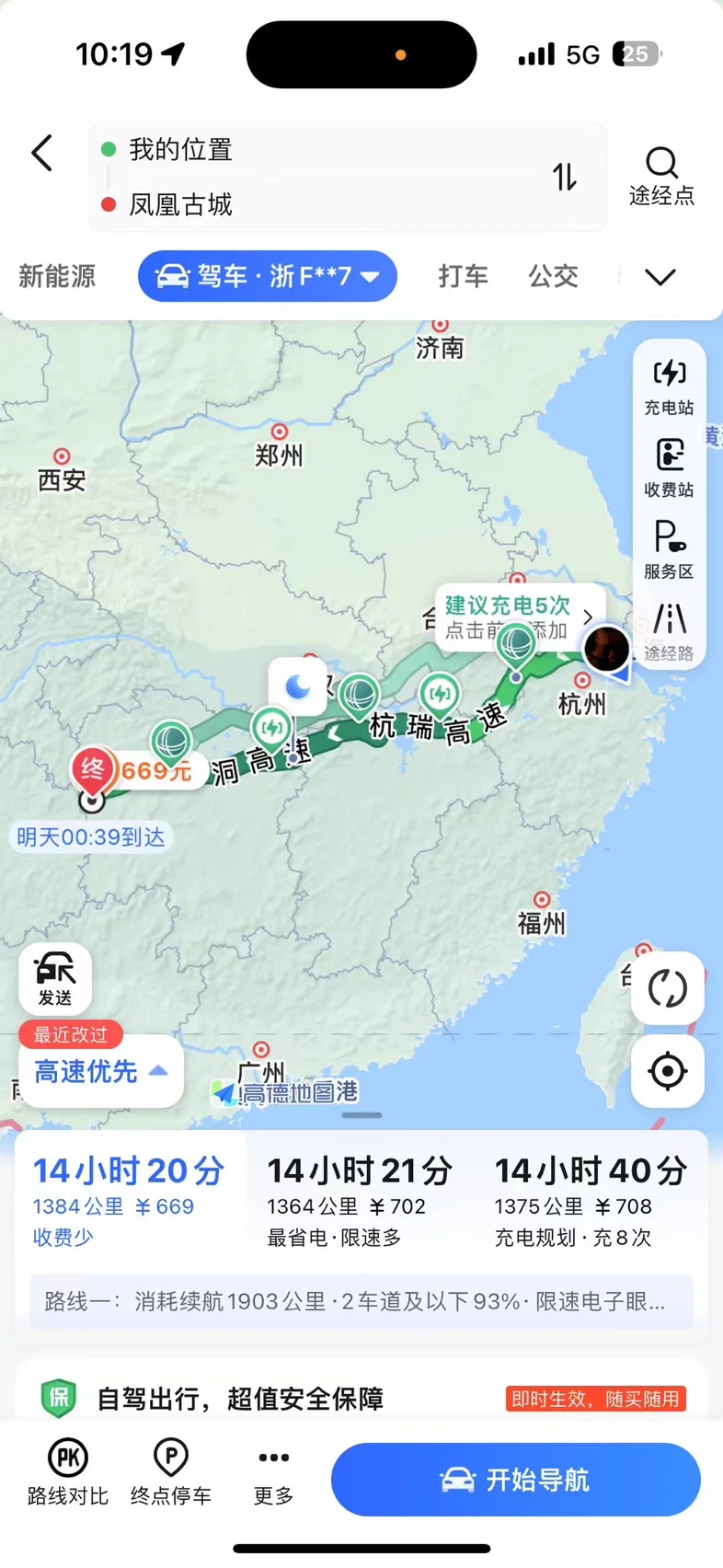This screenshot has height=1568, width=723.
Task: Show 充电站 charging stations on the map
Action: pyautogui.click(x=669, y=387)
